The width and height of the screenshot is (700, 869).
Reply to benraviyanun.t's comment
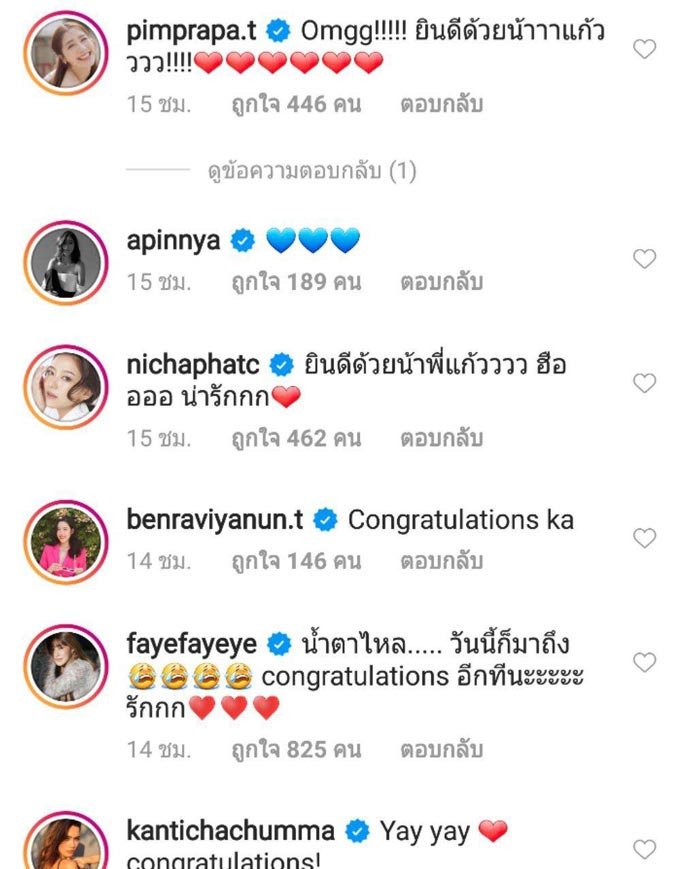pyautogui.click(x=441, y=562)
